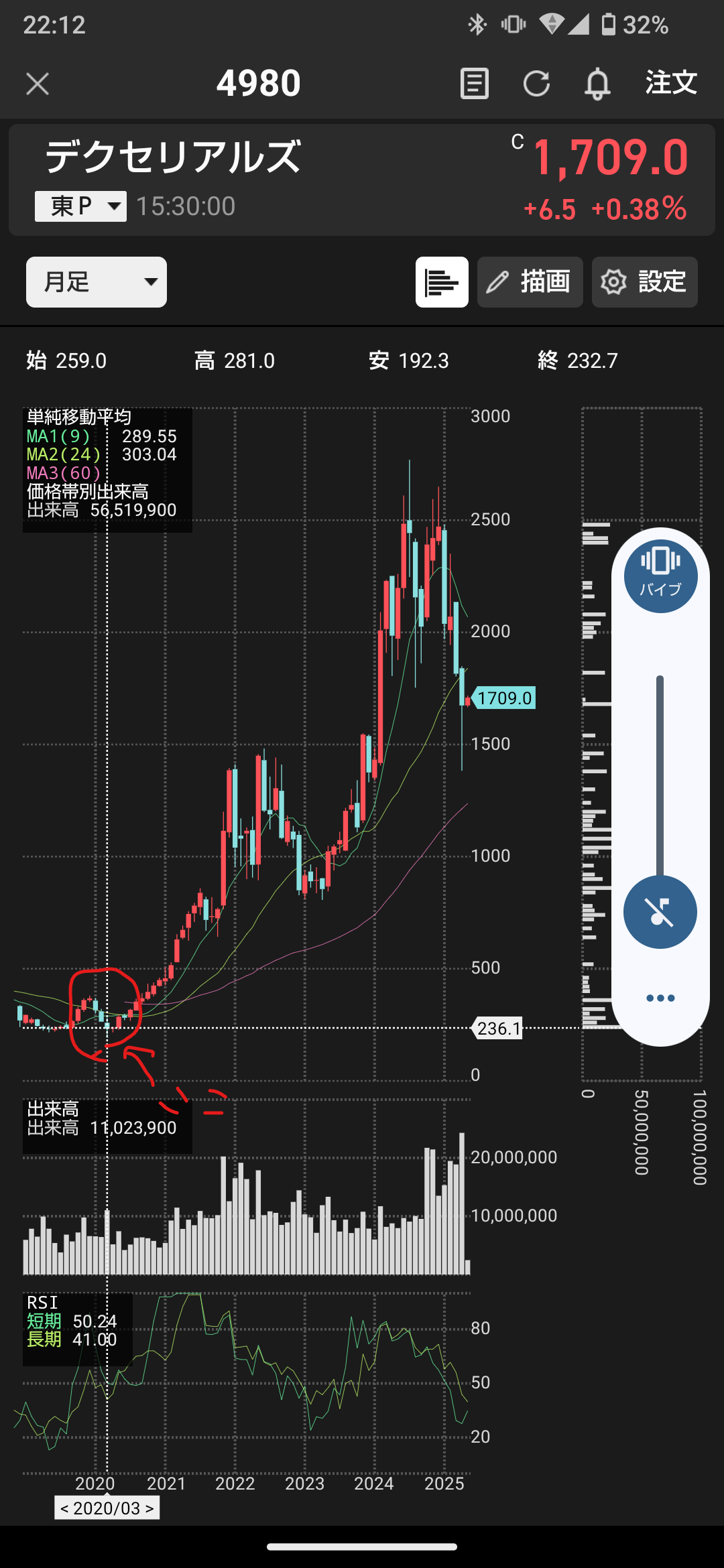Move to previous month with < arrow
The image size is (724, 1568).
[64, 1508]
